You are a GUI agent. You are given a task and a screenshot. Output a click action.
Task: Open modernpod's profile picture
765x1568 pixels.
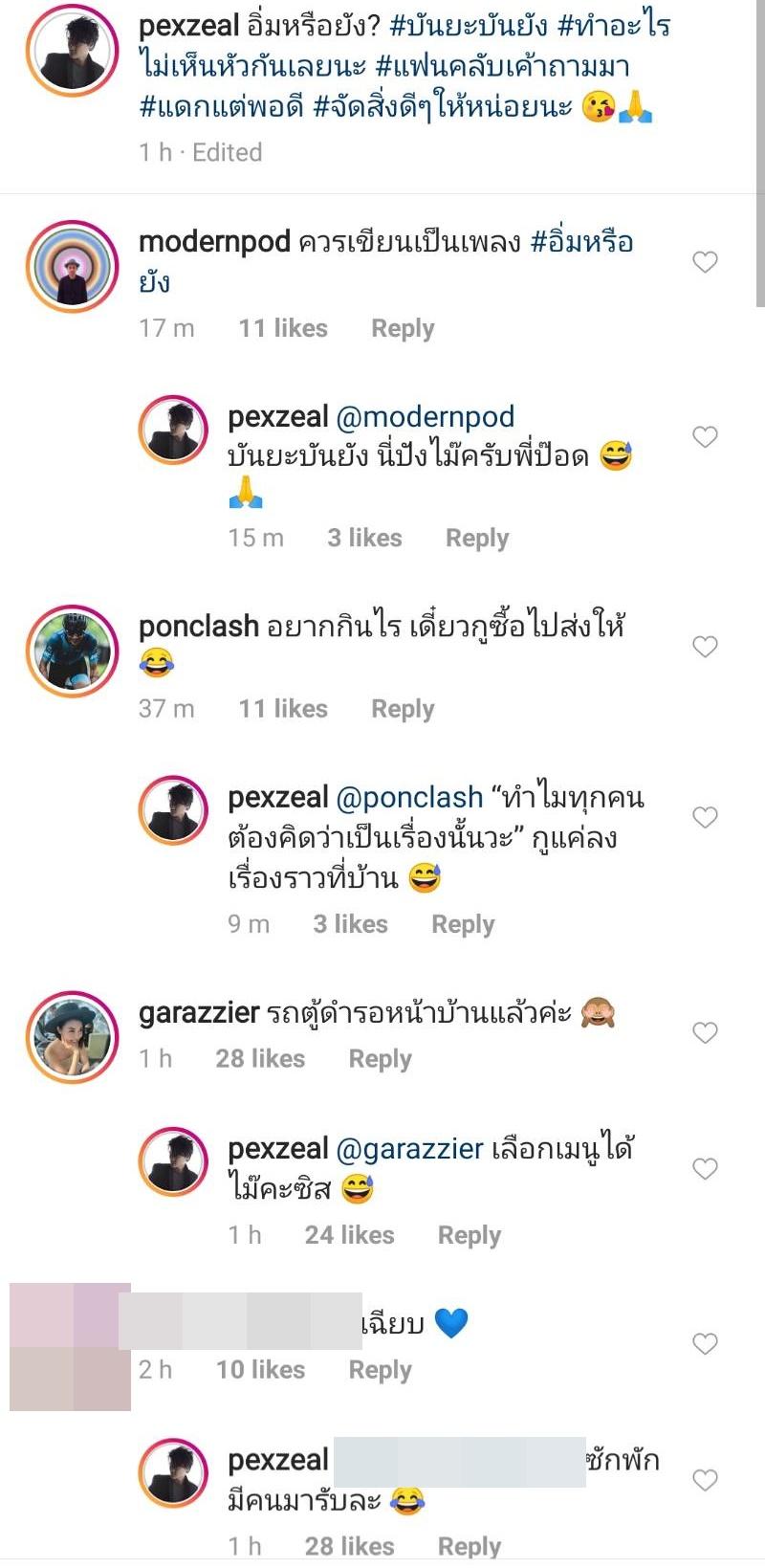click(x=72, y=266)
